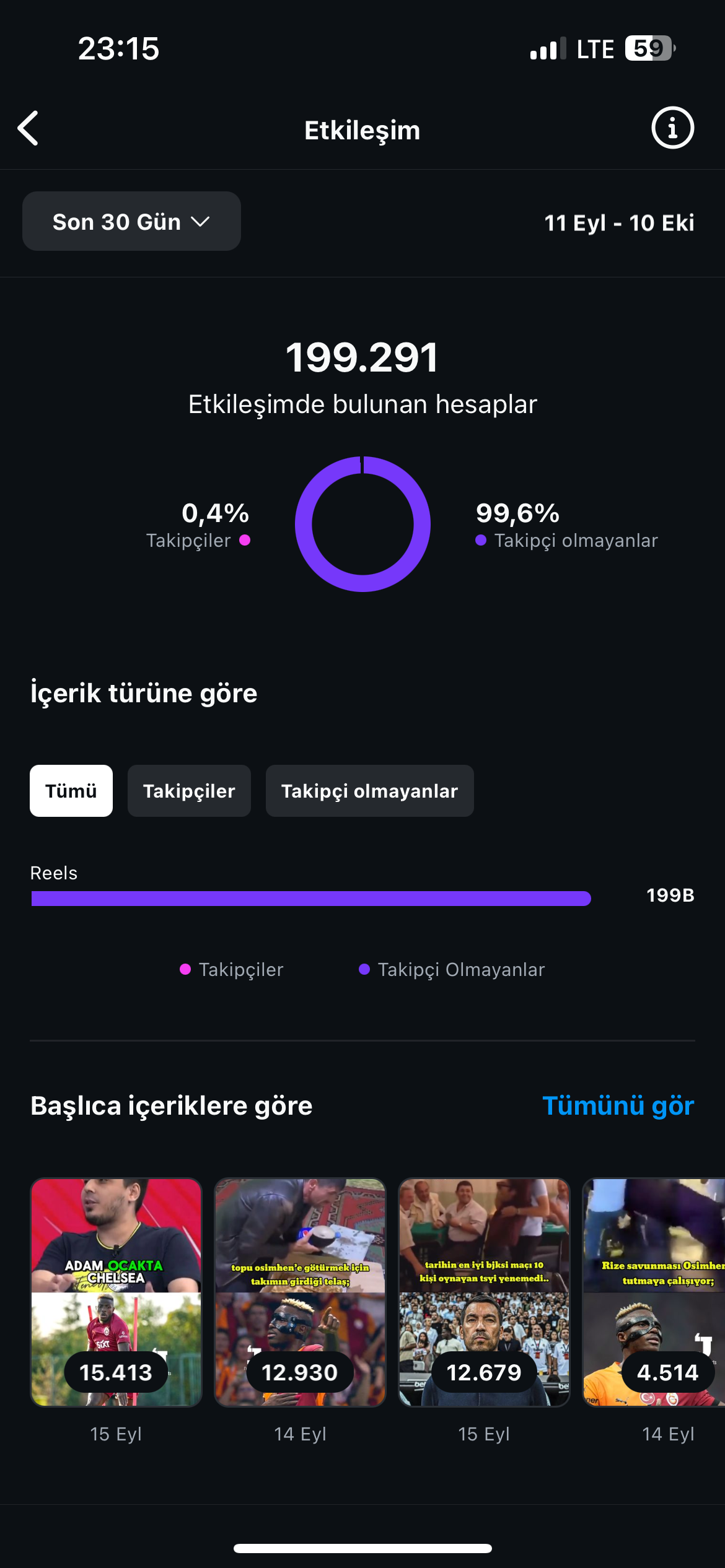Open the reel with 12.679 interactions
725x1568 pixels.
point(484,1292)
